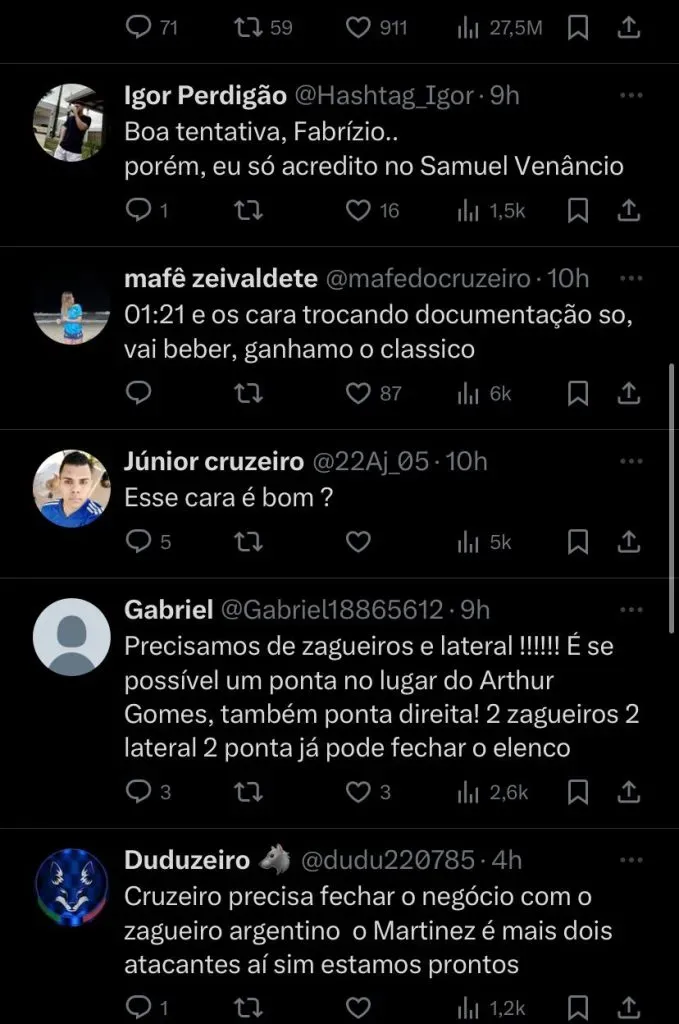The image size is (679, 1024).
Task: Bookmark Gabriel's reply
Action: click(x=577, y=792)
